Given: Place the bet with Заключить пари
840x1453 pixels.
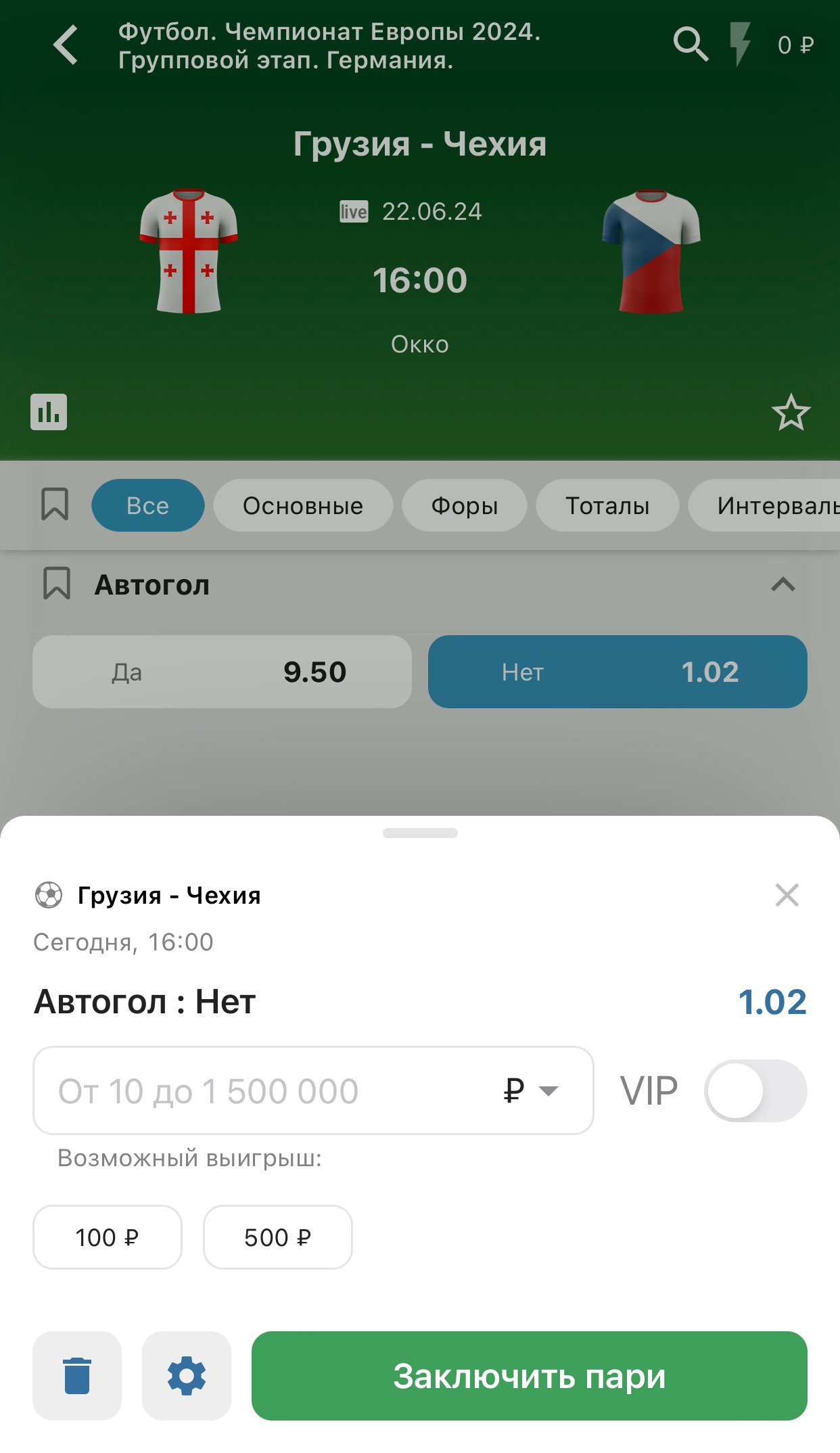Looking at the screenshot, I should point(529,1376).
